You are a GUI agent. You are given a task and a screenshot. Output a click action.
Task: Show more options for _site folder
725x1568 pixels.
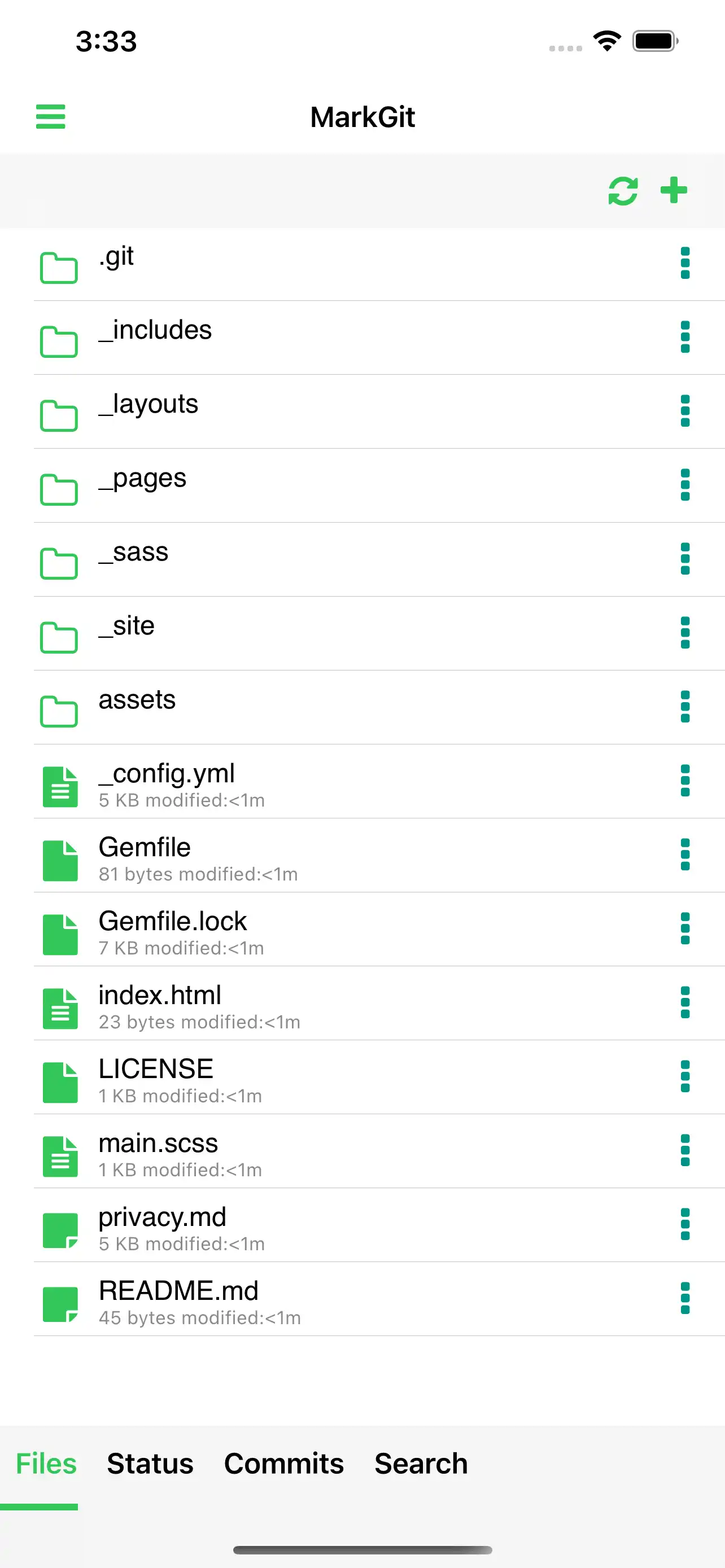pos(685,632)
